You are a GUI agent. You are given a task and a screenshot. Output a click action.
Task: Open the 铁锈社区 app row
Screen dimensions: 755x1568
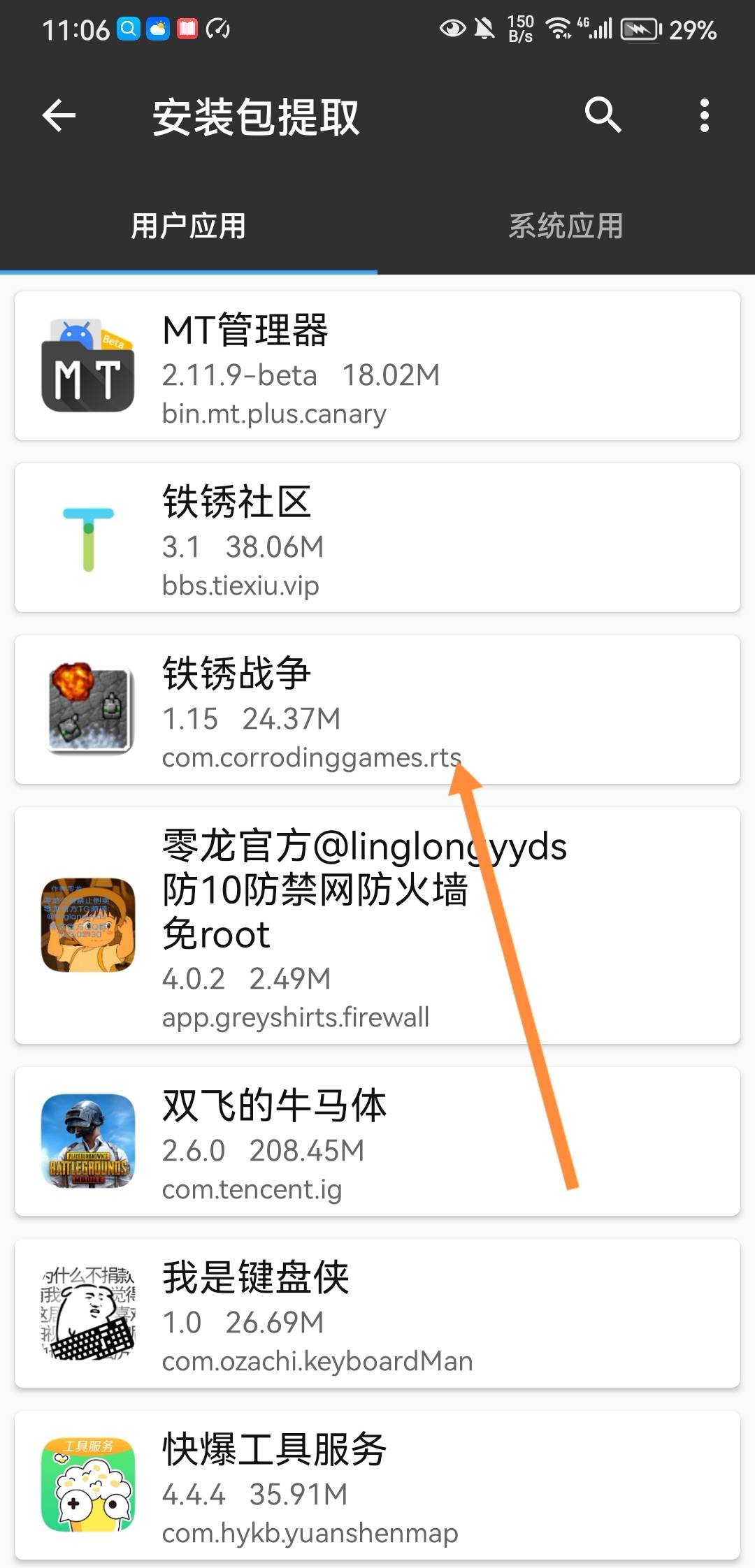tap(377, 538)
